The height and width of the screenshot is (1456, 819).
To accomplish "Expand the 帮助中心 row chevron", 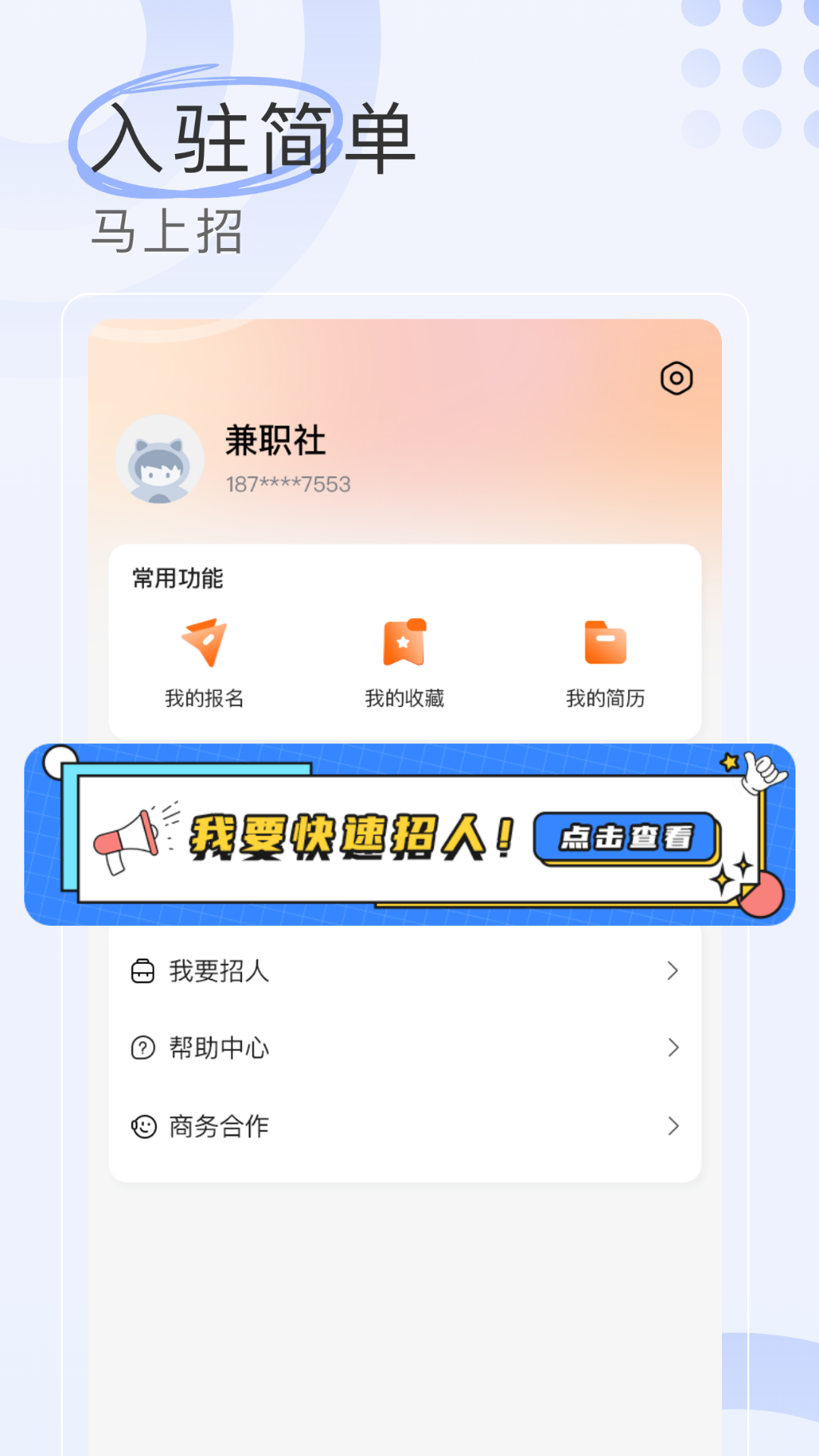I will (x=673, y=1048).
